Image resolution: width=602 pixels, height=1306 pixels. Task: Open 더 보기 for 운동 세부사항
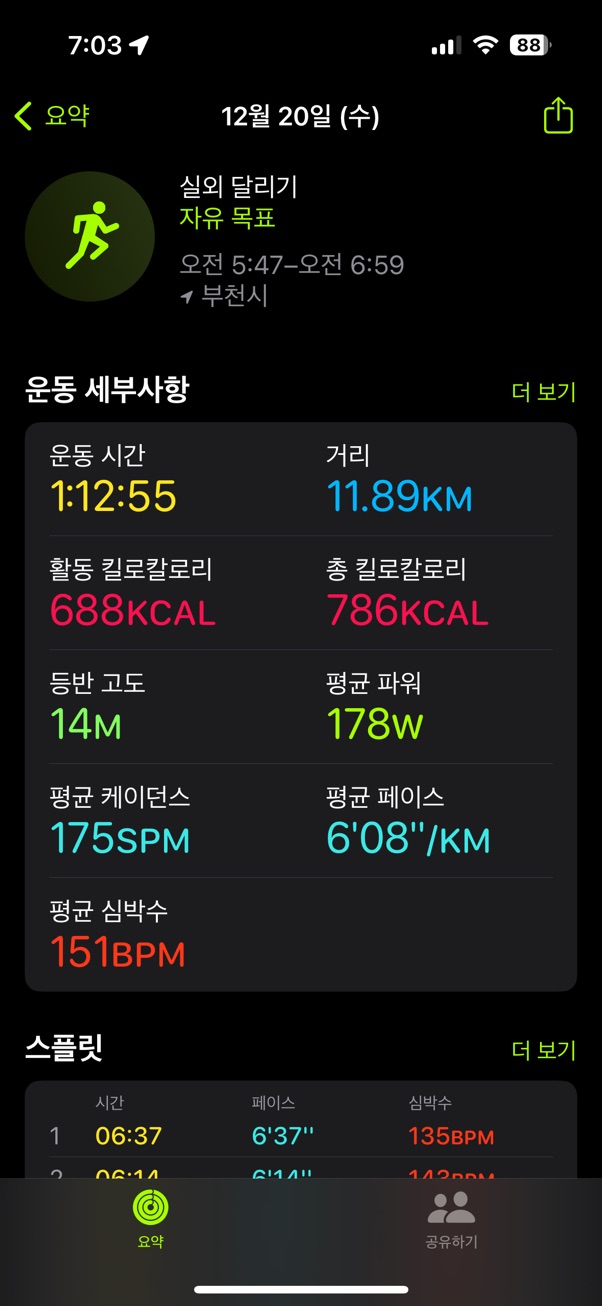click(x=543, y=392)
